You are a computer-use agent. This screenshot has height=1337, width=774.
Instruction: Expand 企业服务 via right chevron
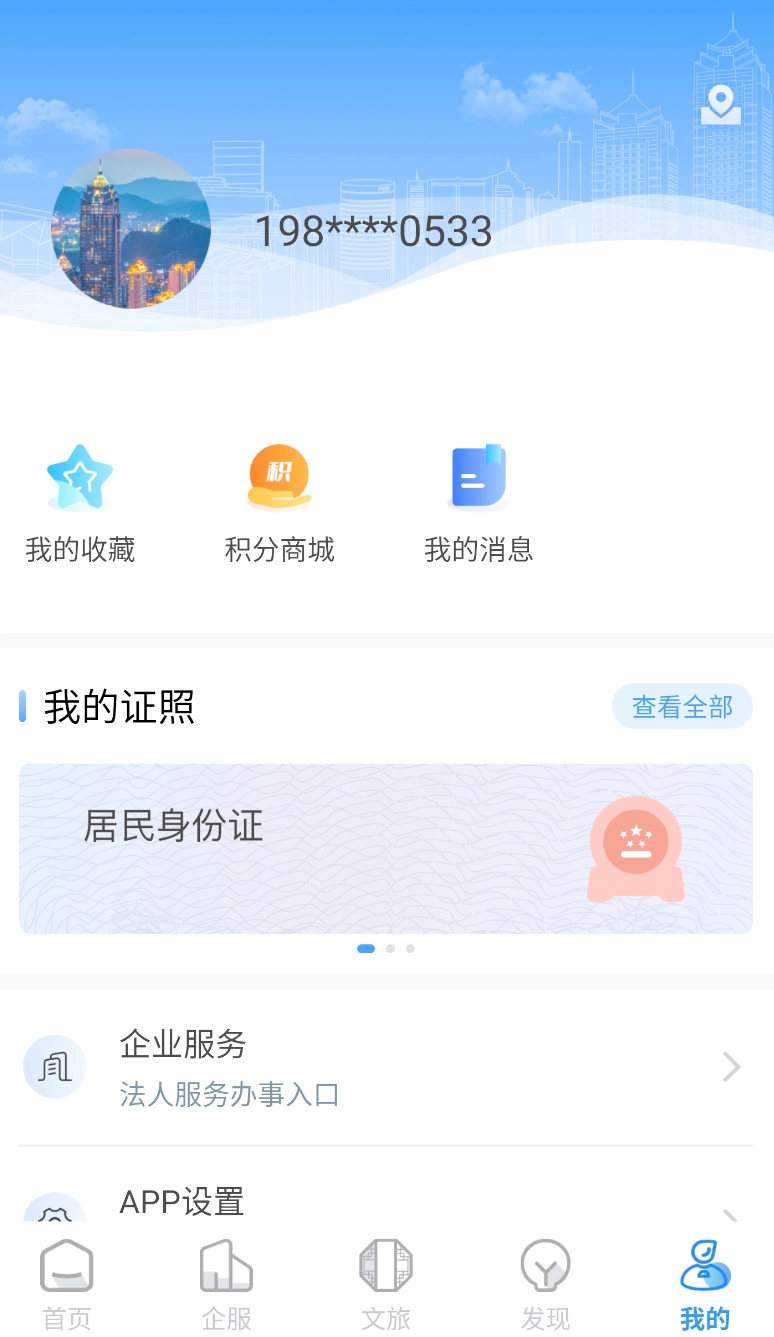click(x=730, y=1067)
